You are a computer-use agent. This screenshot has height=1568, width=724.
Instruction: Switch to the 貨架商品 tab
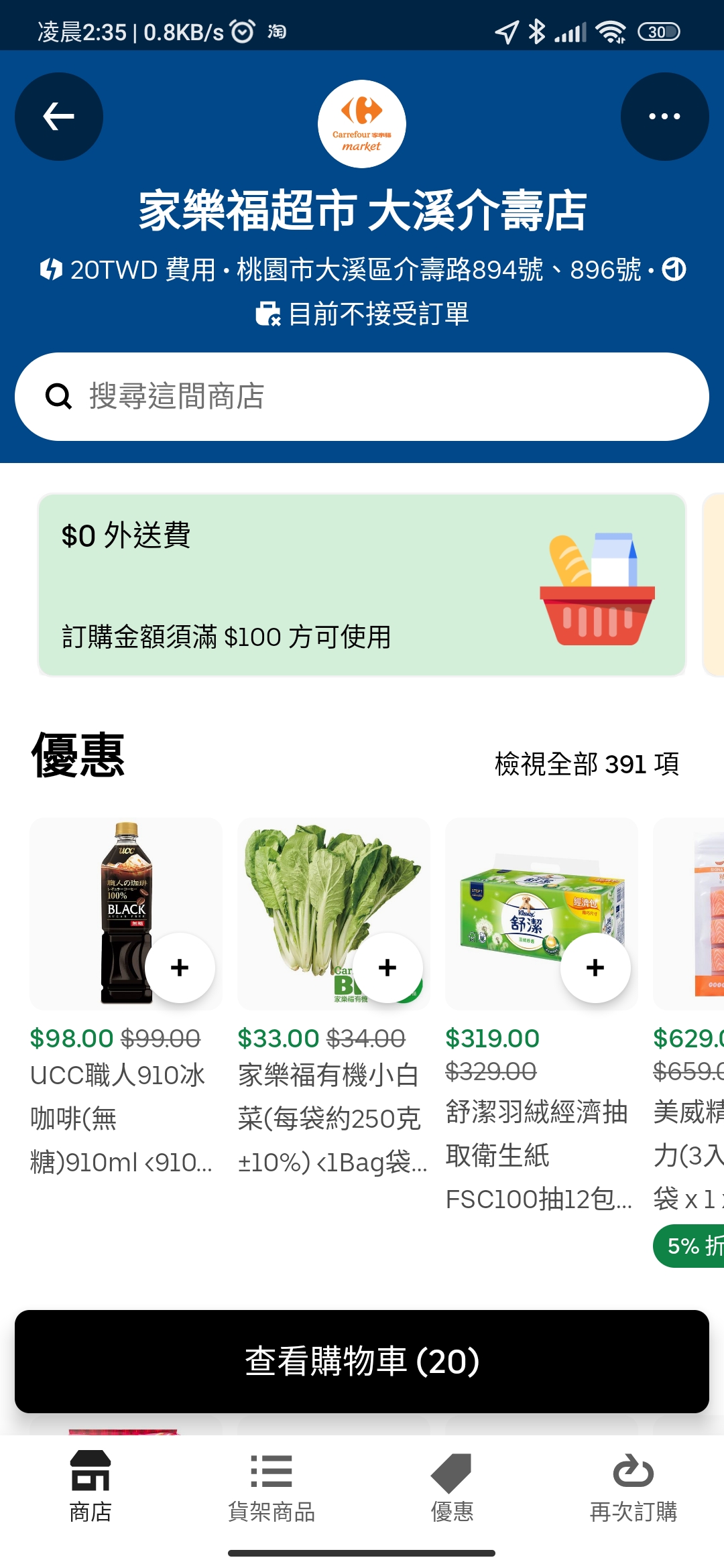tap(271, 1485)
